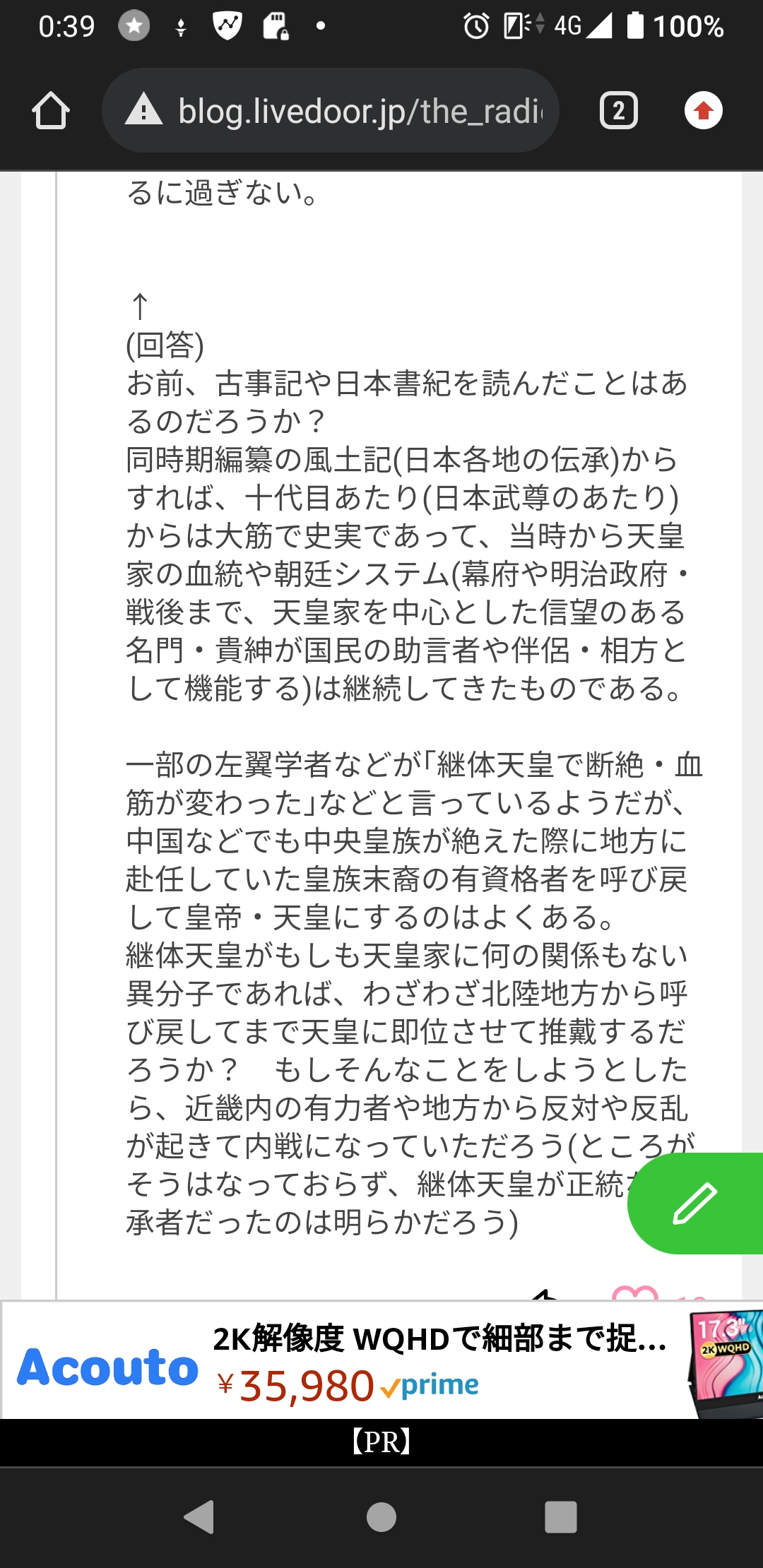The height and width of the screenshot is (1568, 763).
Task: Open the tab switcher showing 2 tabs
Action: pyautogui.click(x=618, y=111)
